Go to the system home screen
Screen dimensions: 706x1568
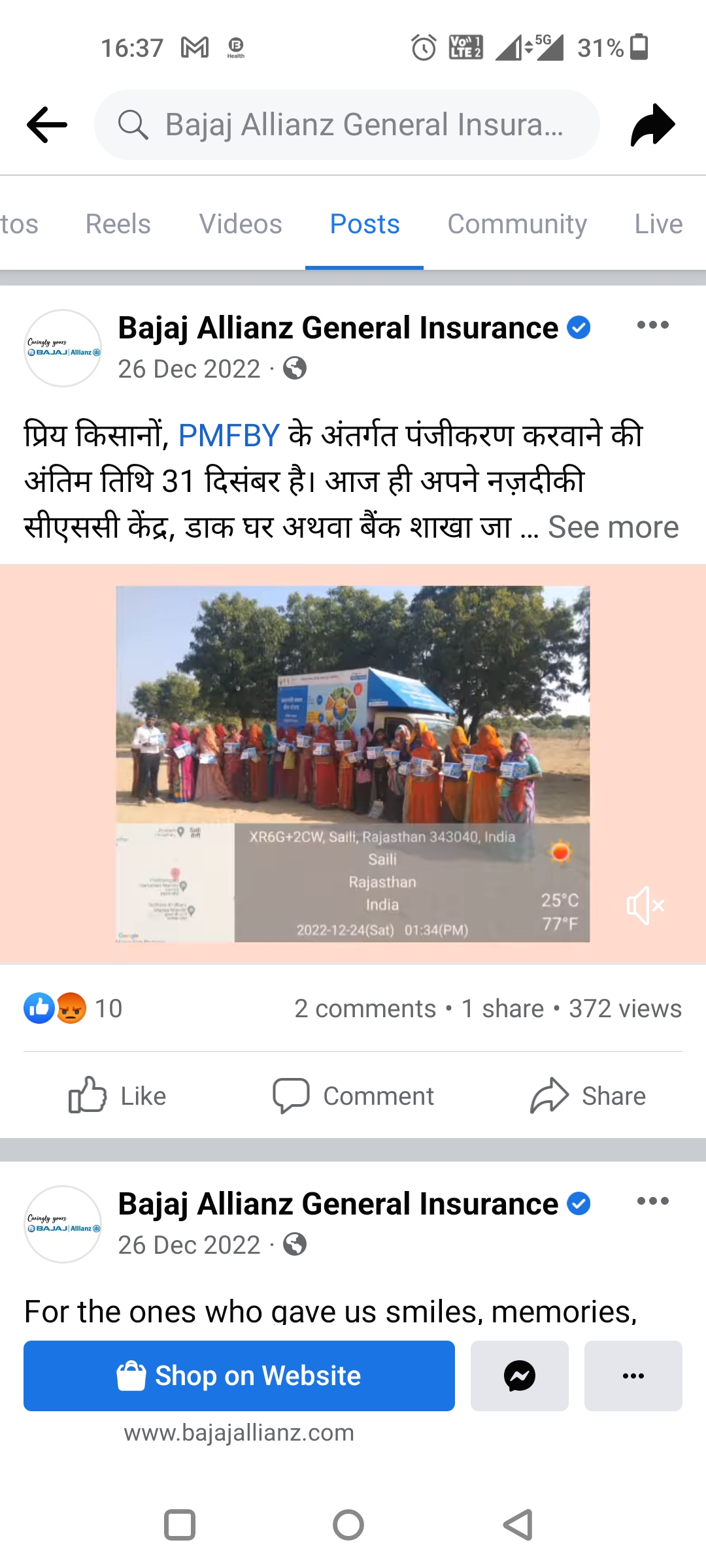348,1526
